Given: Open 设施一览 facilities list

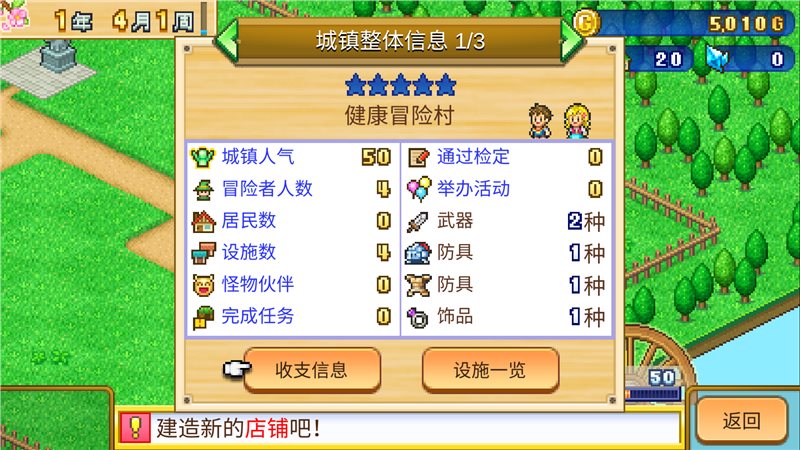Looking at the screenshot, I should click(490, 370).
